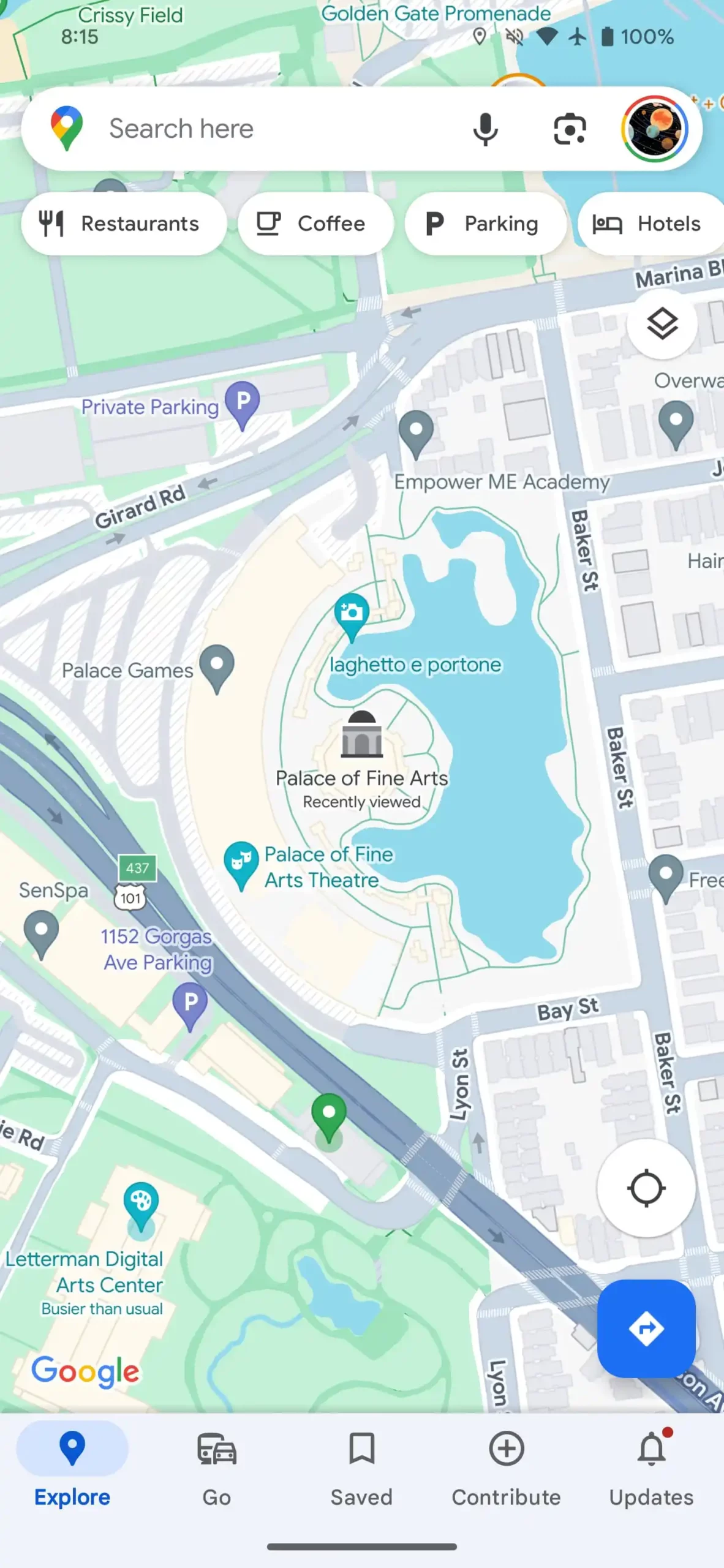The image size is (724, 1568).
Task: Tap the Search here field
Action: 245,129
